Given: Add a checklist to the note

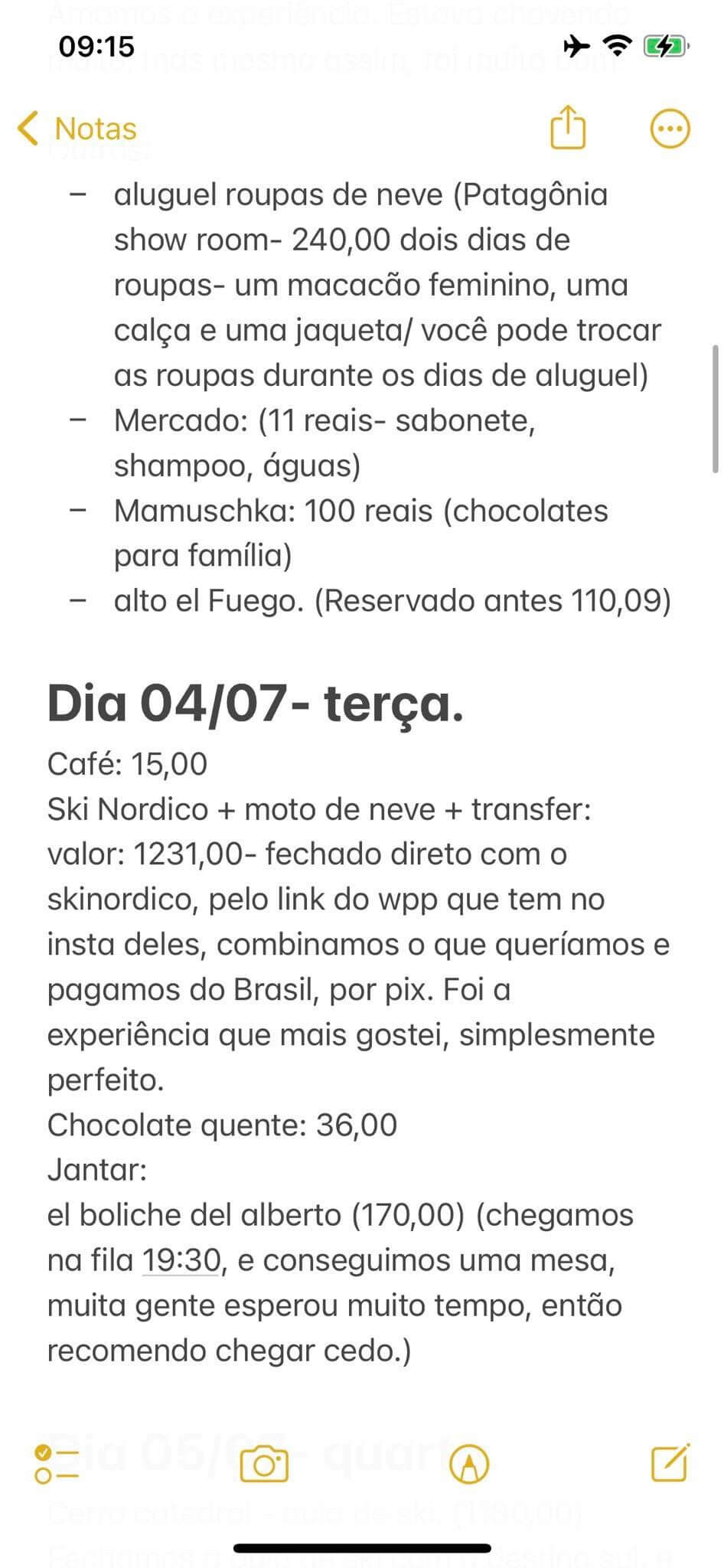Looking at the screenshot, I should [x=57, y=1465].
